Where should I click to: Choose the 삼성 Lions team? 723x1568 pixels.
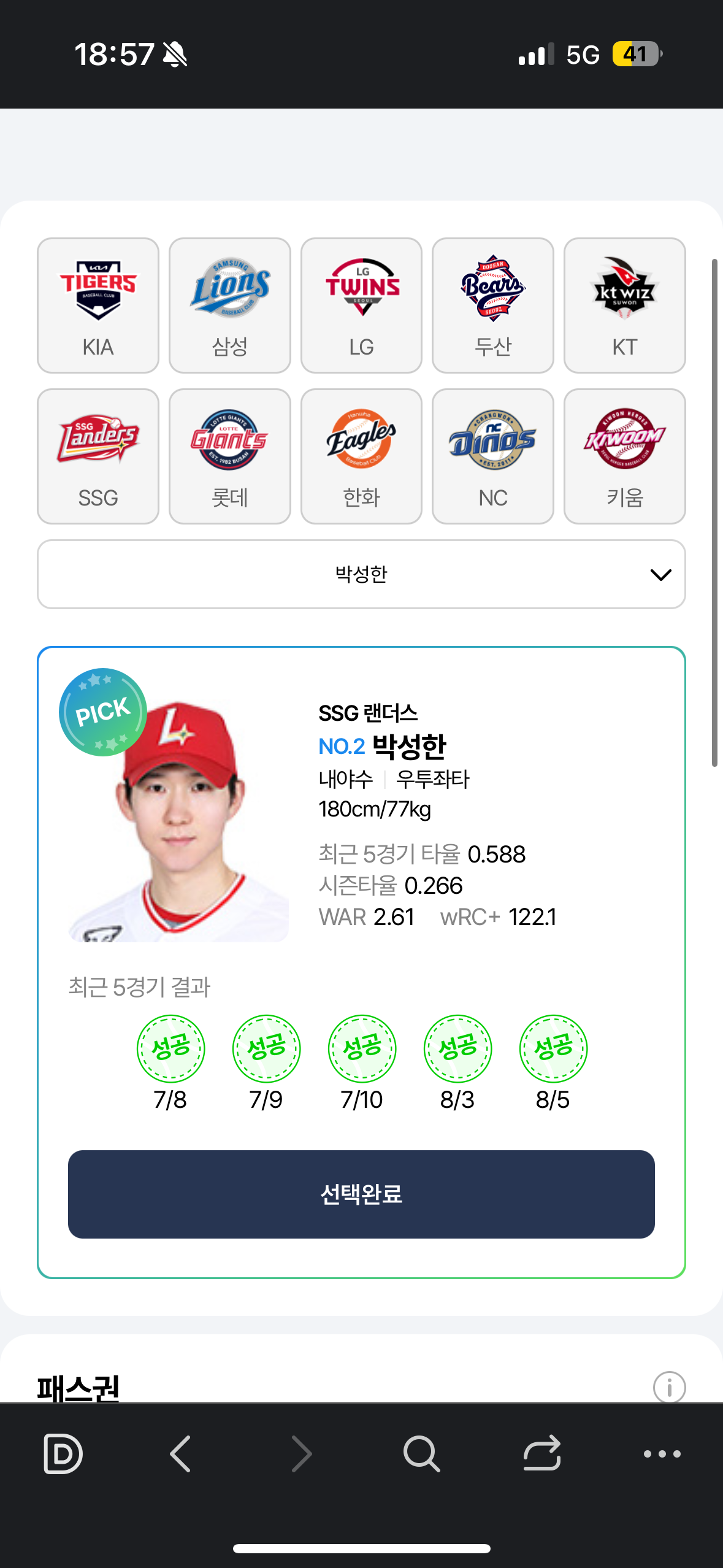click(230, 306)
